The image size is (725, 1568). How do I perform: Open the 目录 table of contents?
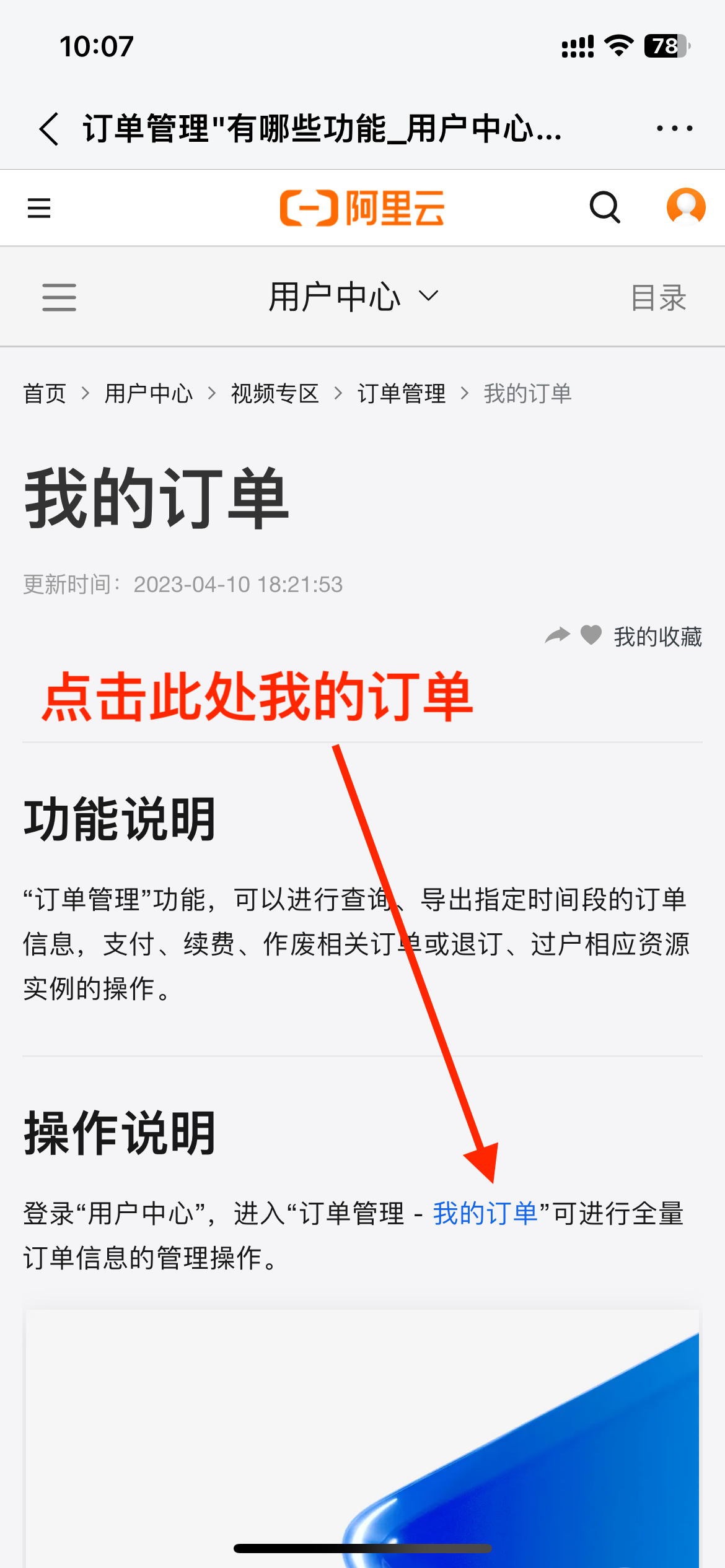(x=658, y=298)
